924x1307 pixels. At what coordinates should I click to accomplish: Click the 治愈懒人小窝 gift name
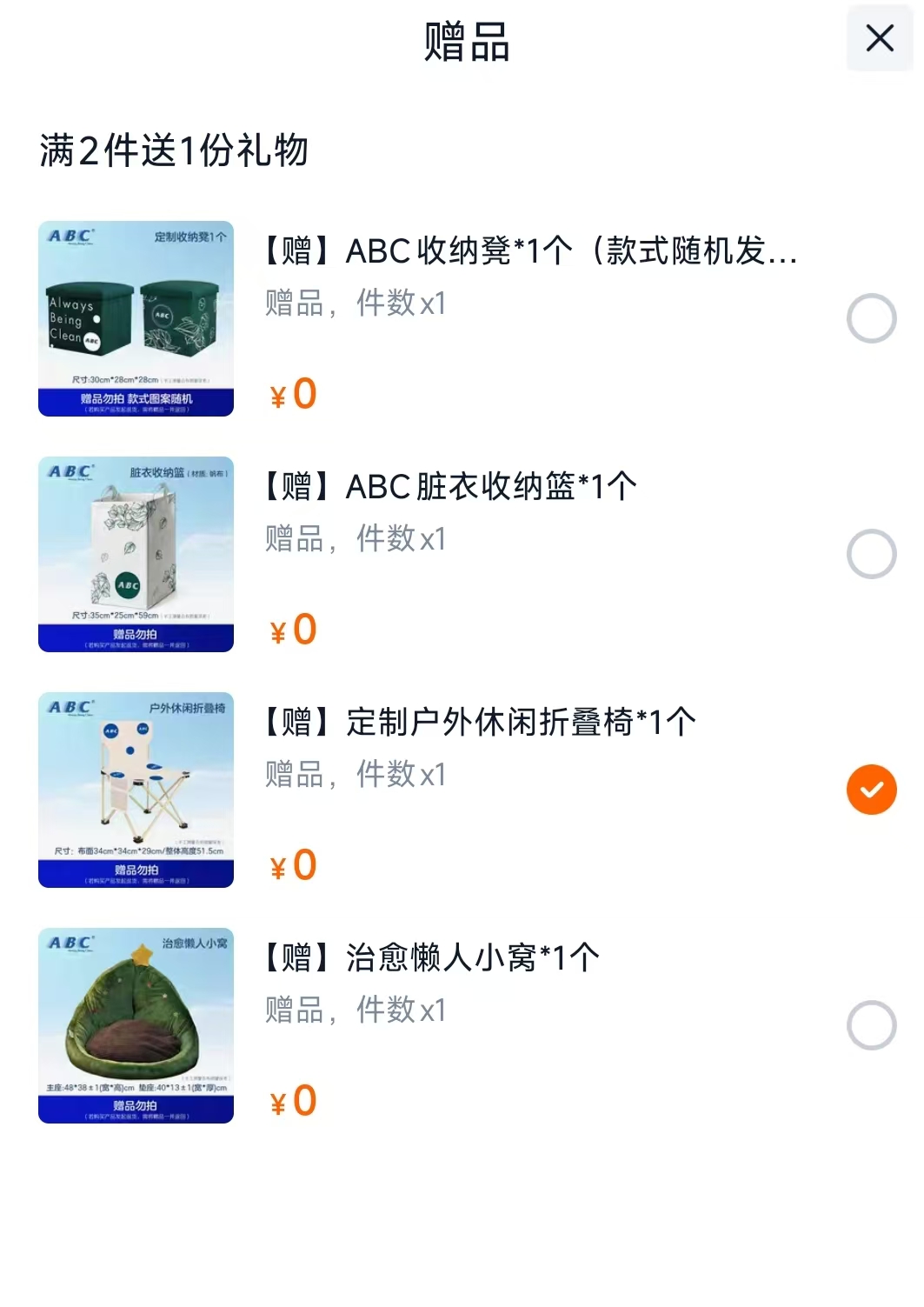tap(426, 957)
